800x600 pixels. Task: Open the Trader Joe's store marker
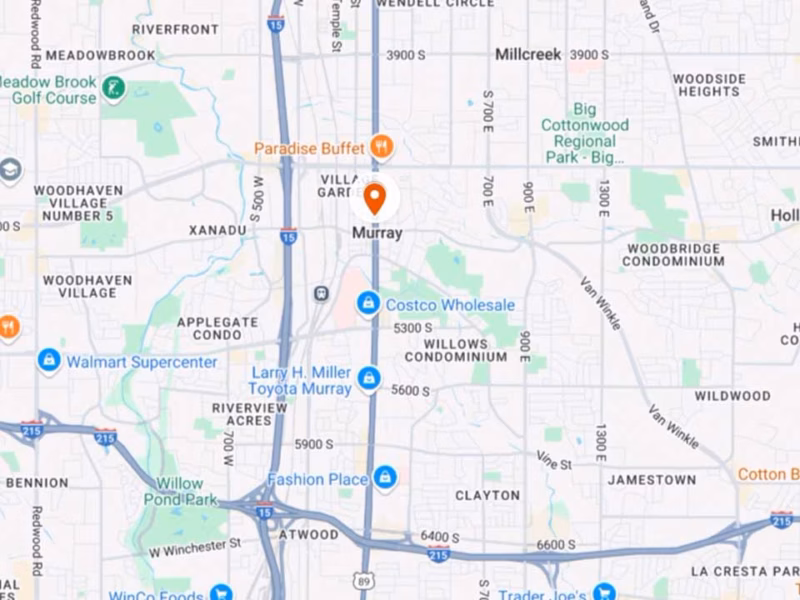click(x=603, y=593)
